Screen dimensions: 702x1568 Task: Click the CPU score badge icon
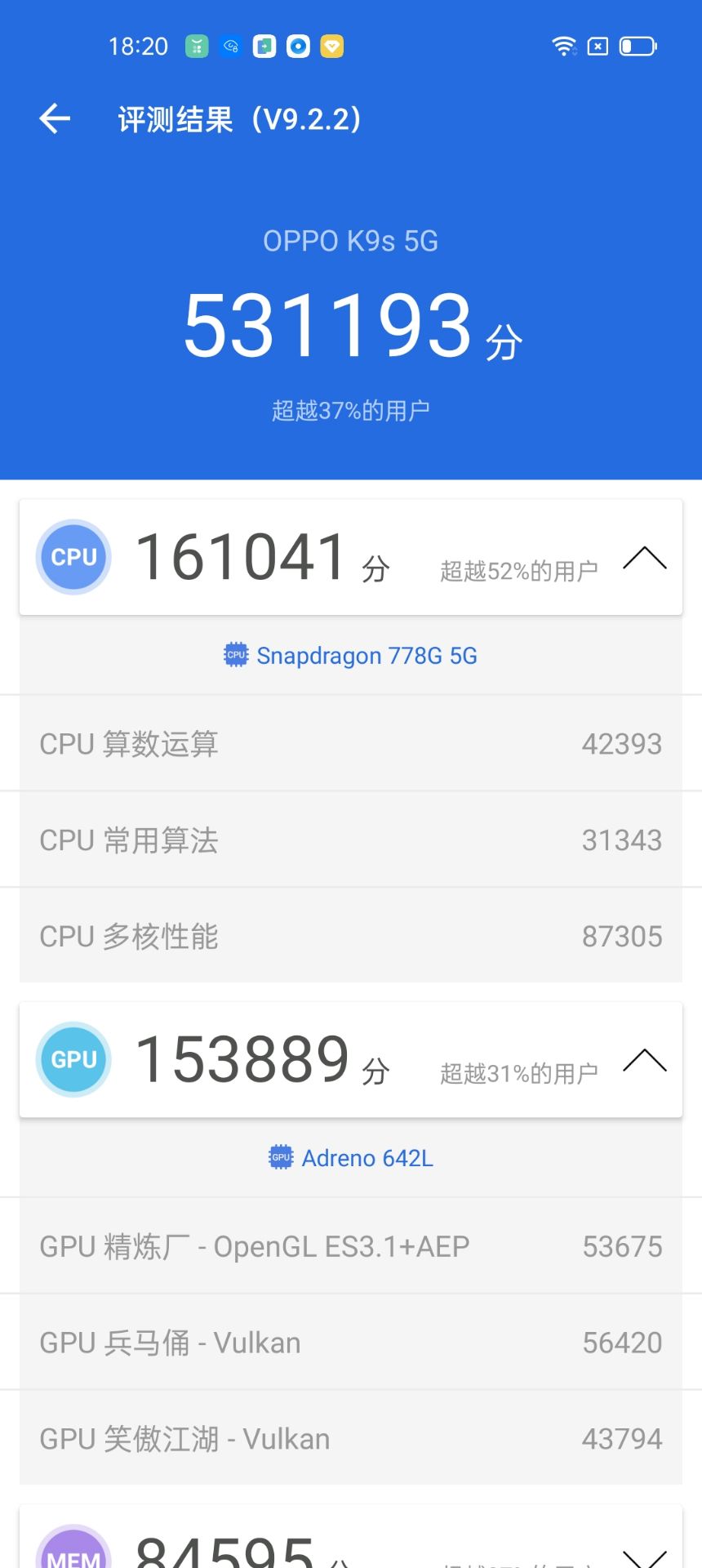pyautogui.click(x=73, y=556)
